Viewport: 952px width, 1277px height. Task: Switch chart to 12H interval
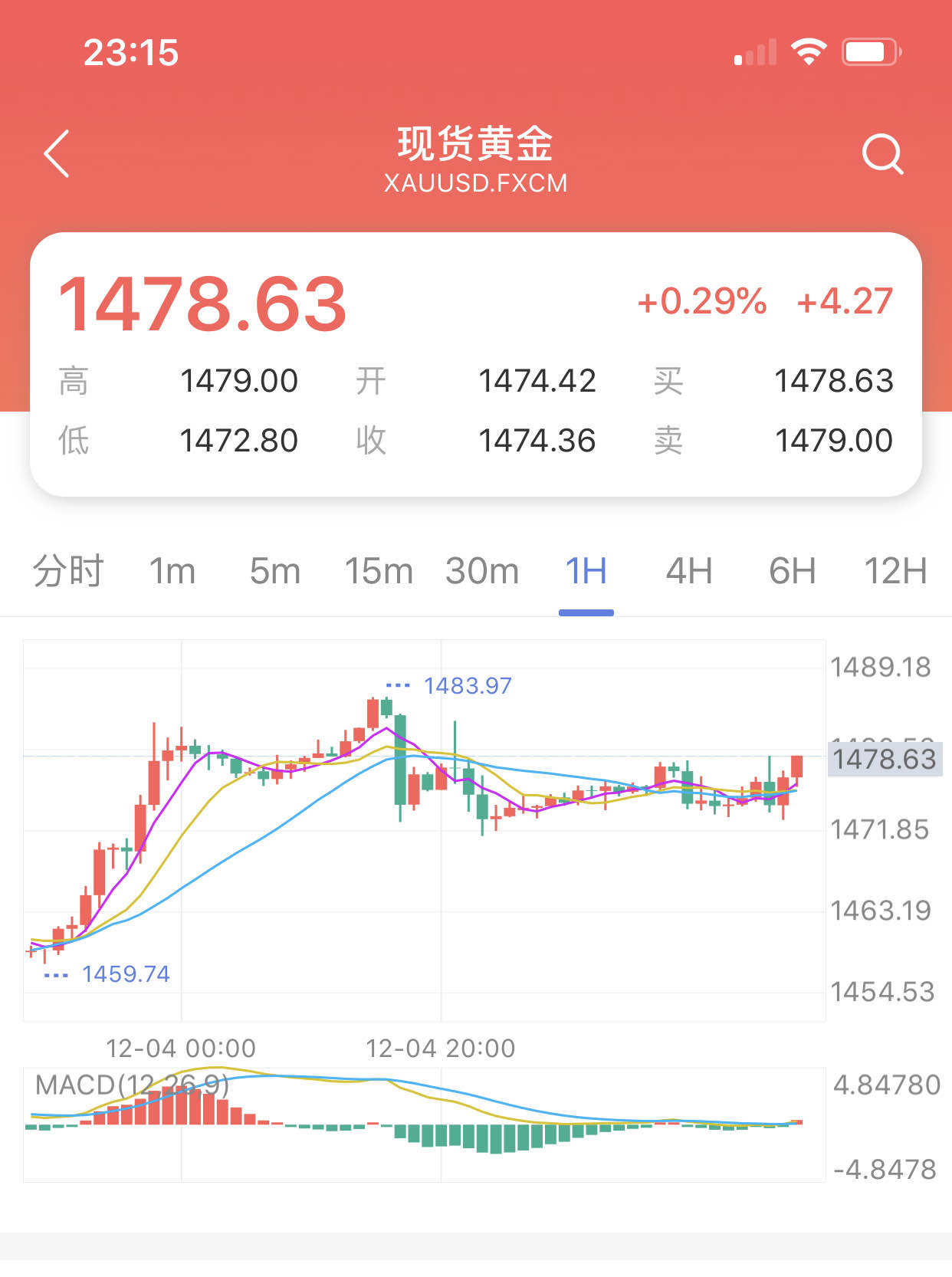[x=895, y=571]
